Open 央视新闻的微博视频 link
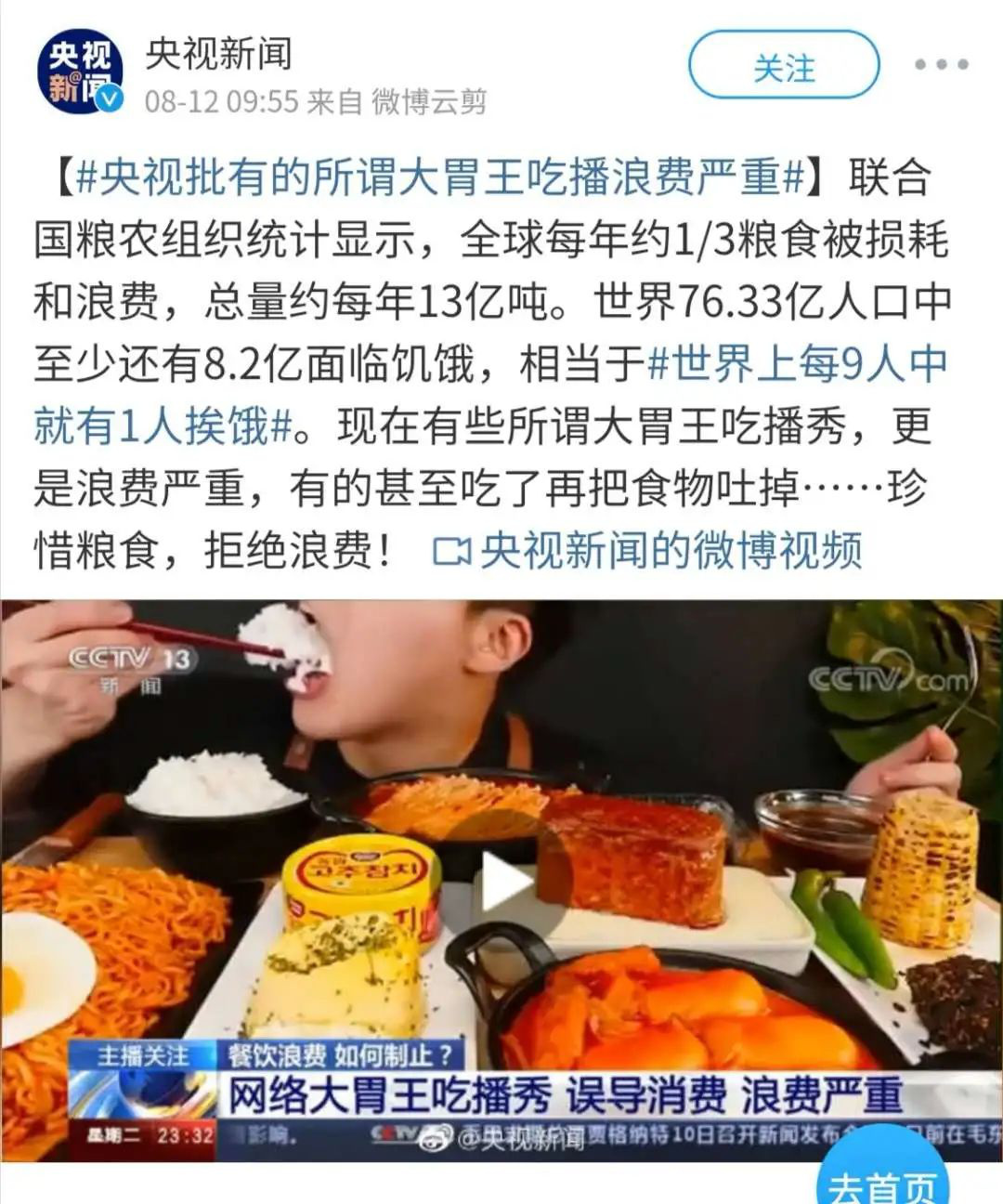The width and height of the screenshot is (1003, 1204). pyautogui.click(x=648, y=550)
